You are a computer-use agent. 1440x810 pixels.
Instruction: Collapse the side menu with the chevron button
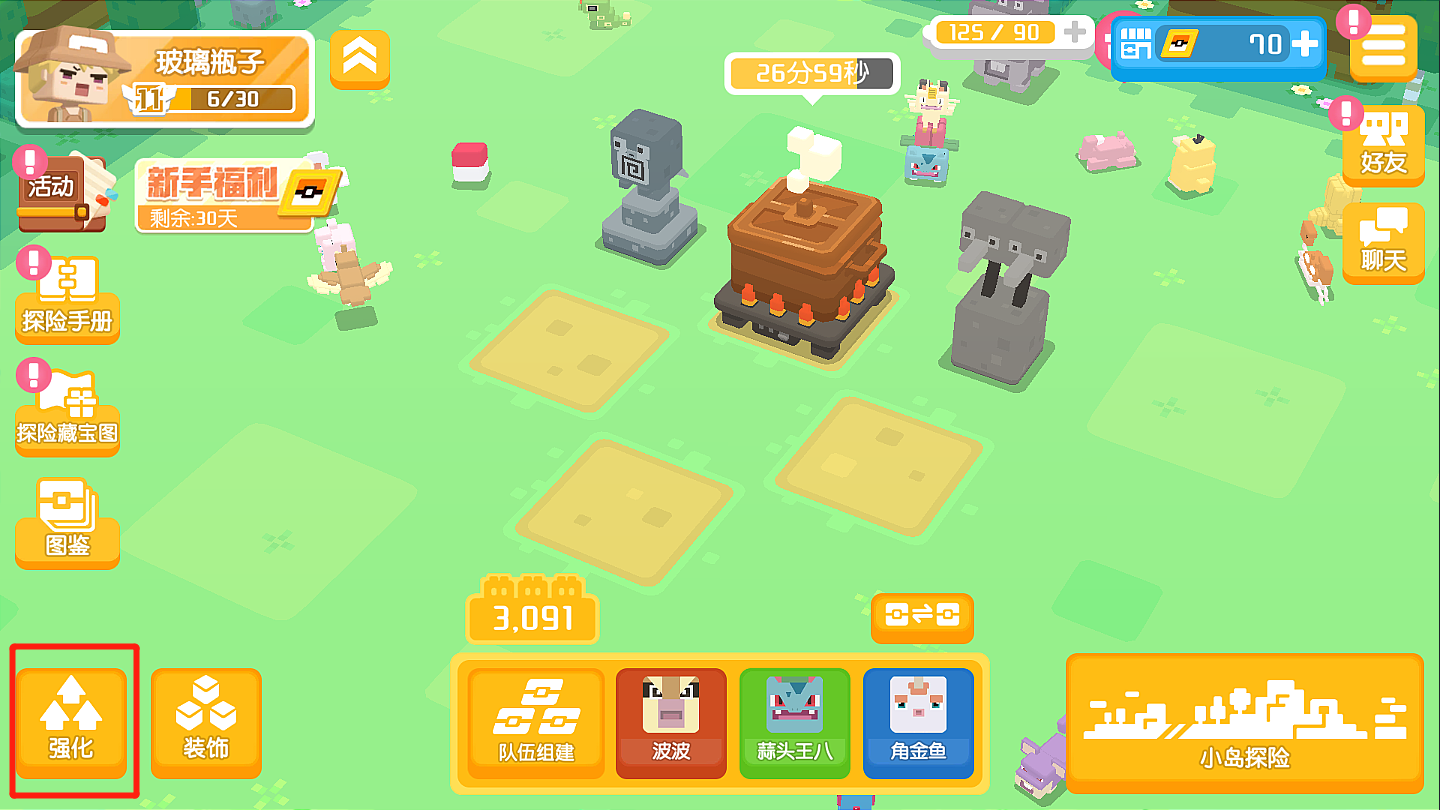[x=359, y=59]
